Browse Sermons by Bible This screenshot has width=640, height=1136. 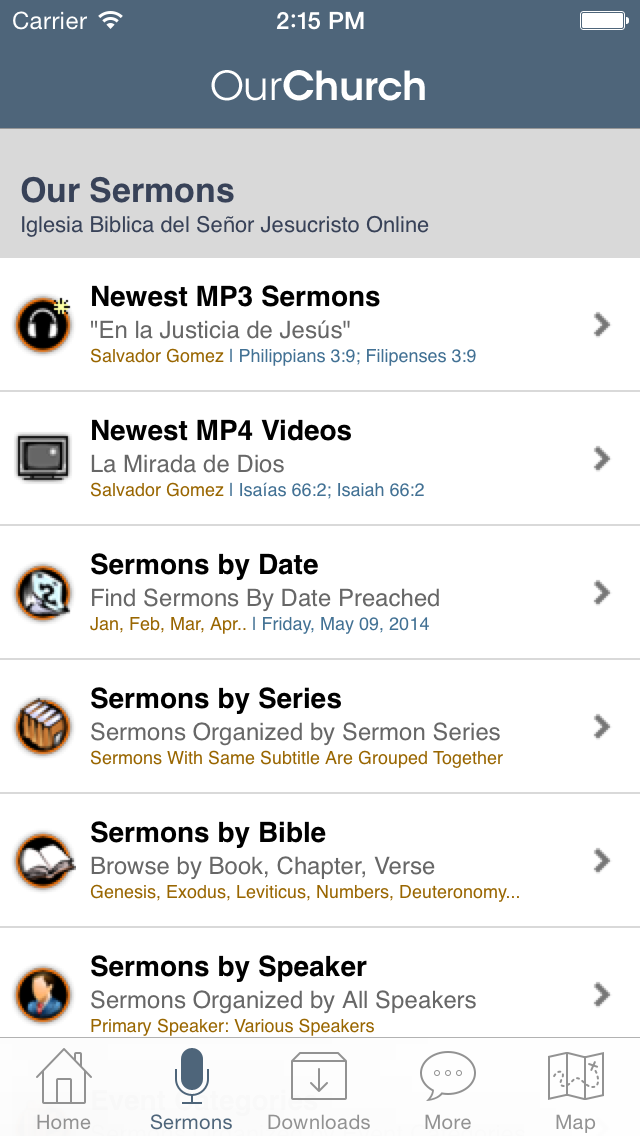(320, 861)
